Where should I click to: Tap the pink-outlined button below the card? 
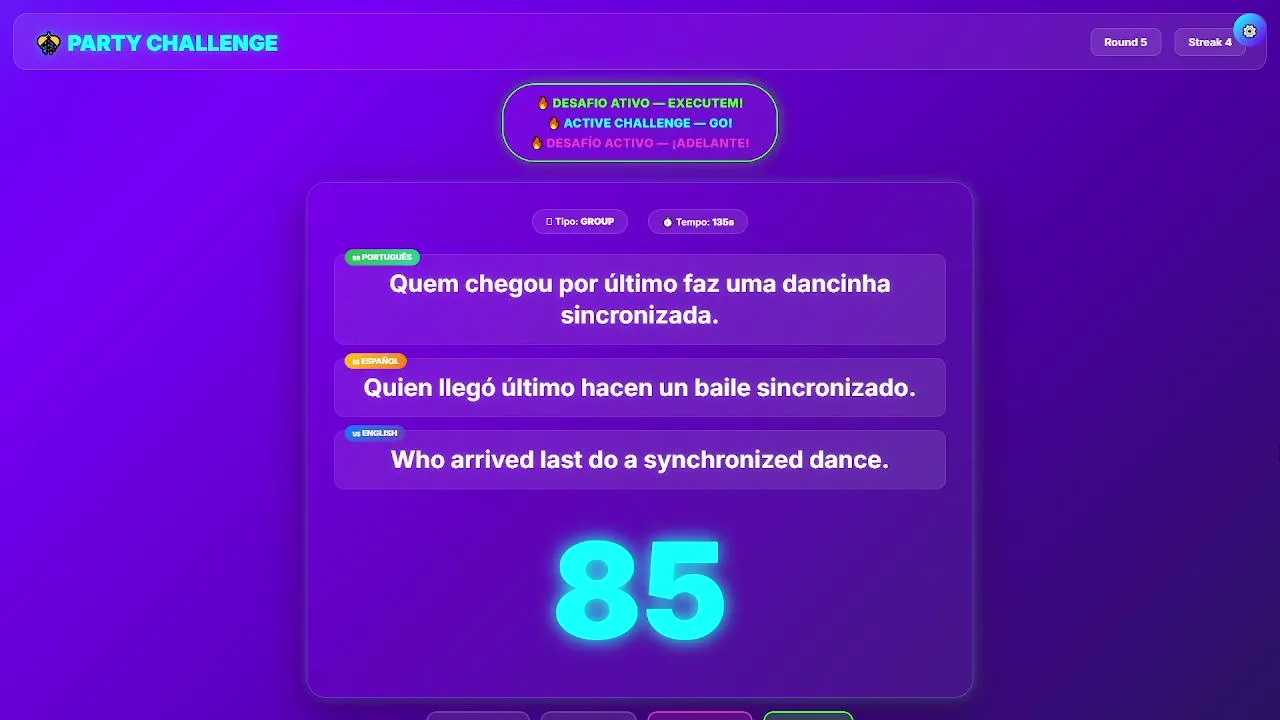(700, 716)
